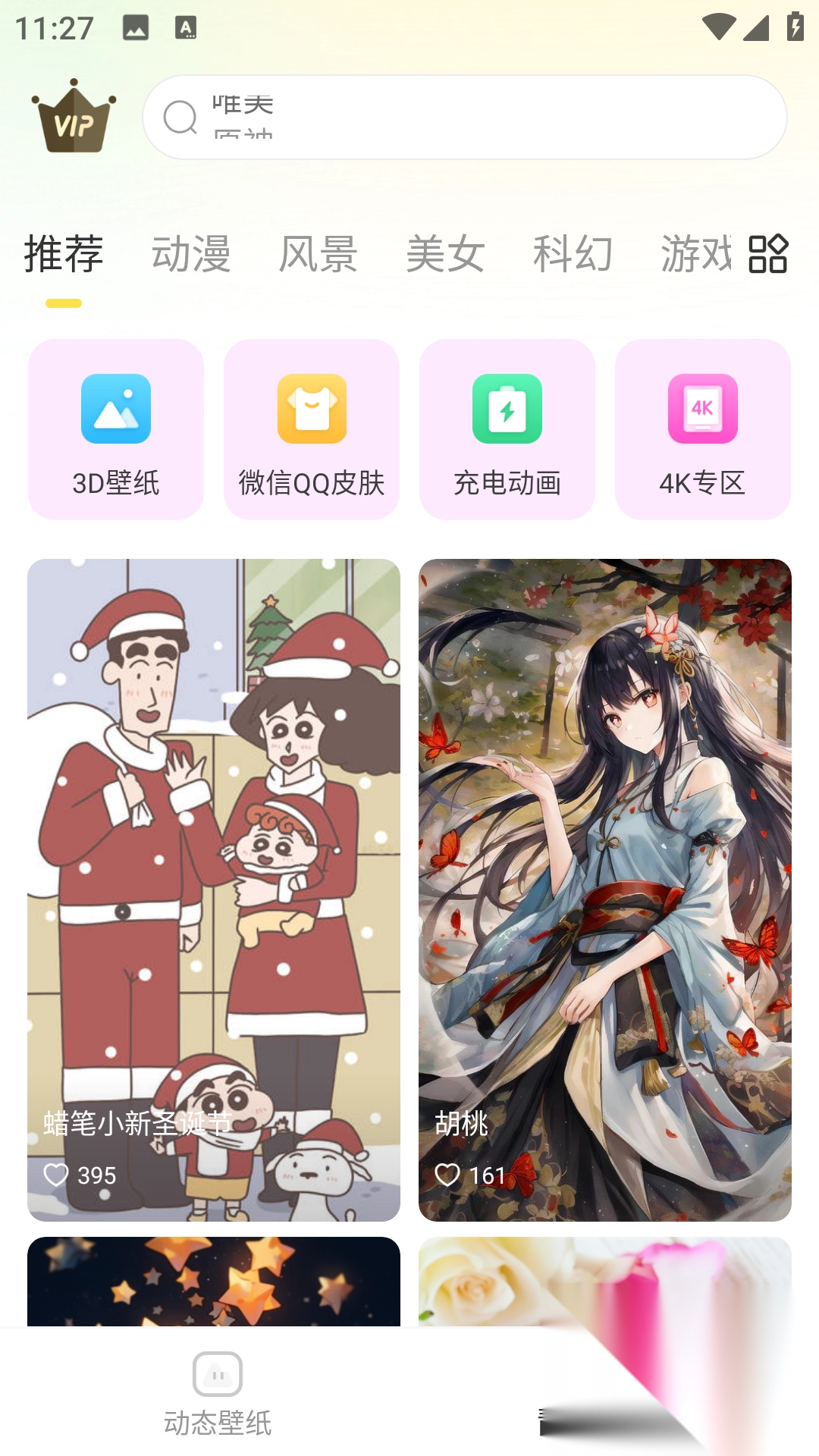Tap the 充电动画 feature card

tap(507, 428)
